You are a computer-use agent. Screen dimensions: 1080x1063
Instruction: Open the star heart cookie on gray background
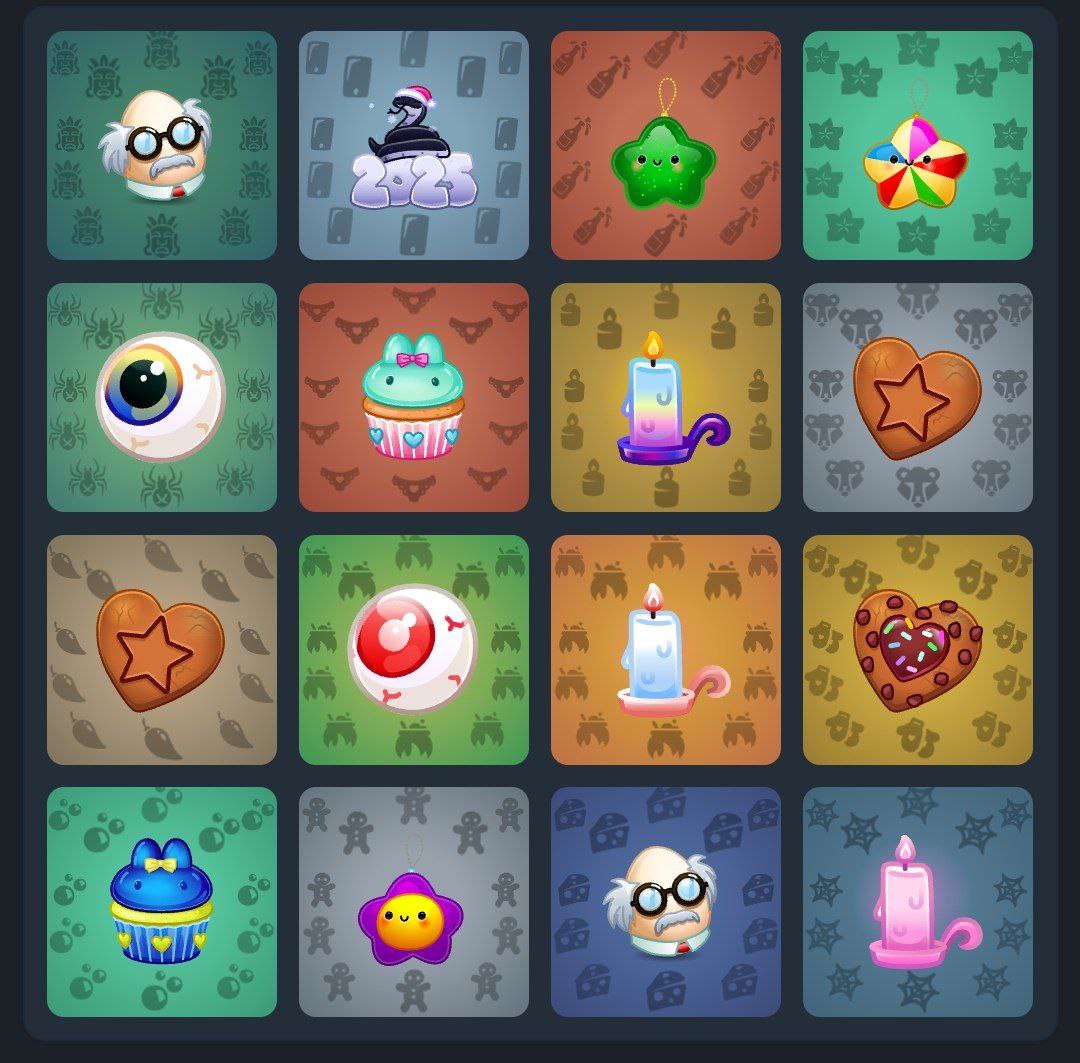click(x=917, y=398)
